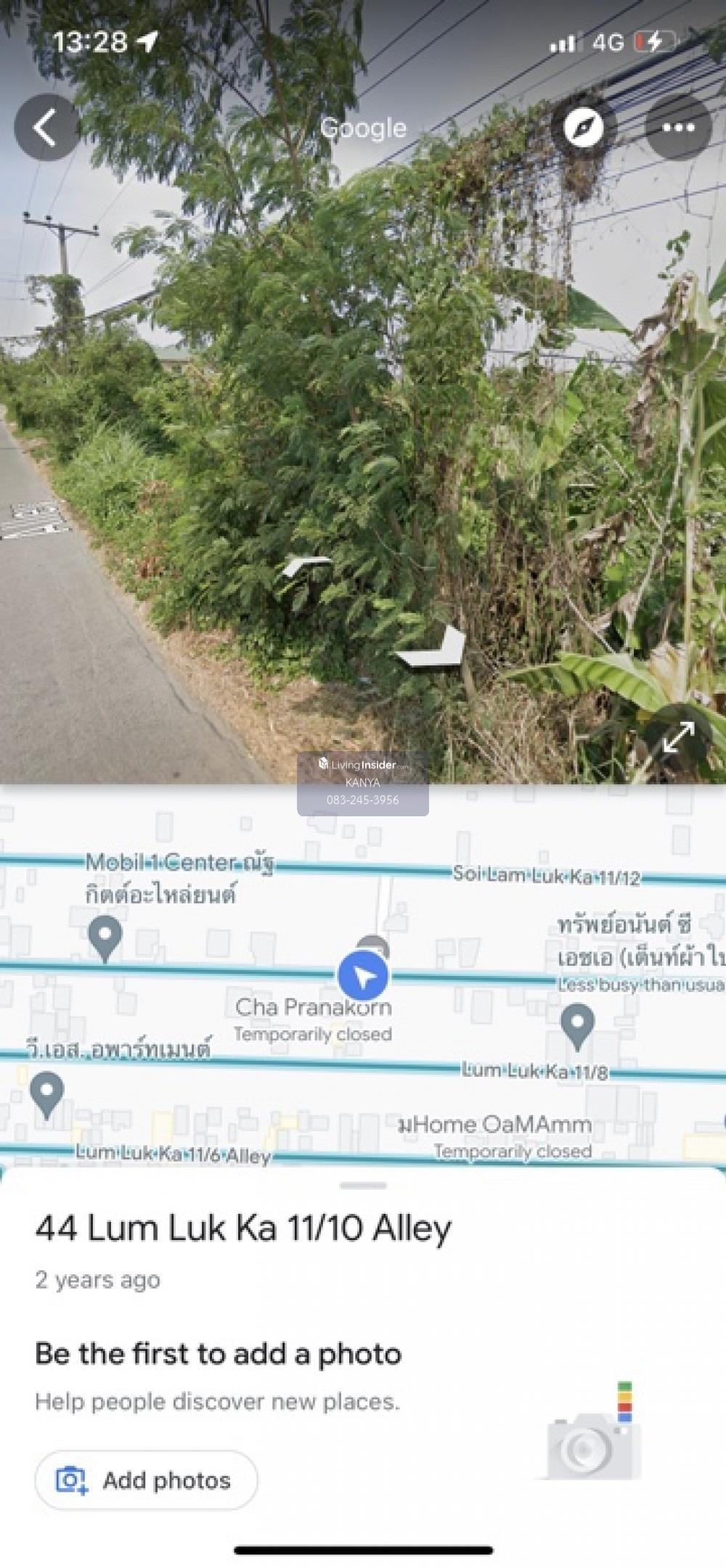This screenshot has height=1568, width=726.
Task: Open the three-dot overflow menu
Action: click(x=678, y=128)
